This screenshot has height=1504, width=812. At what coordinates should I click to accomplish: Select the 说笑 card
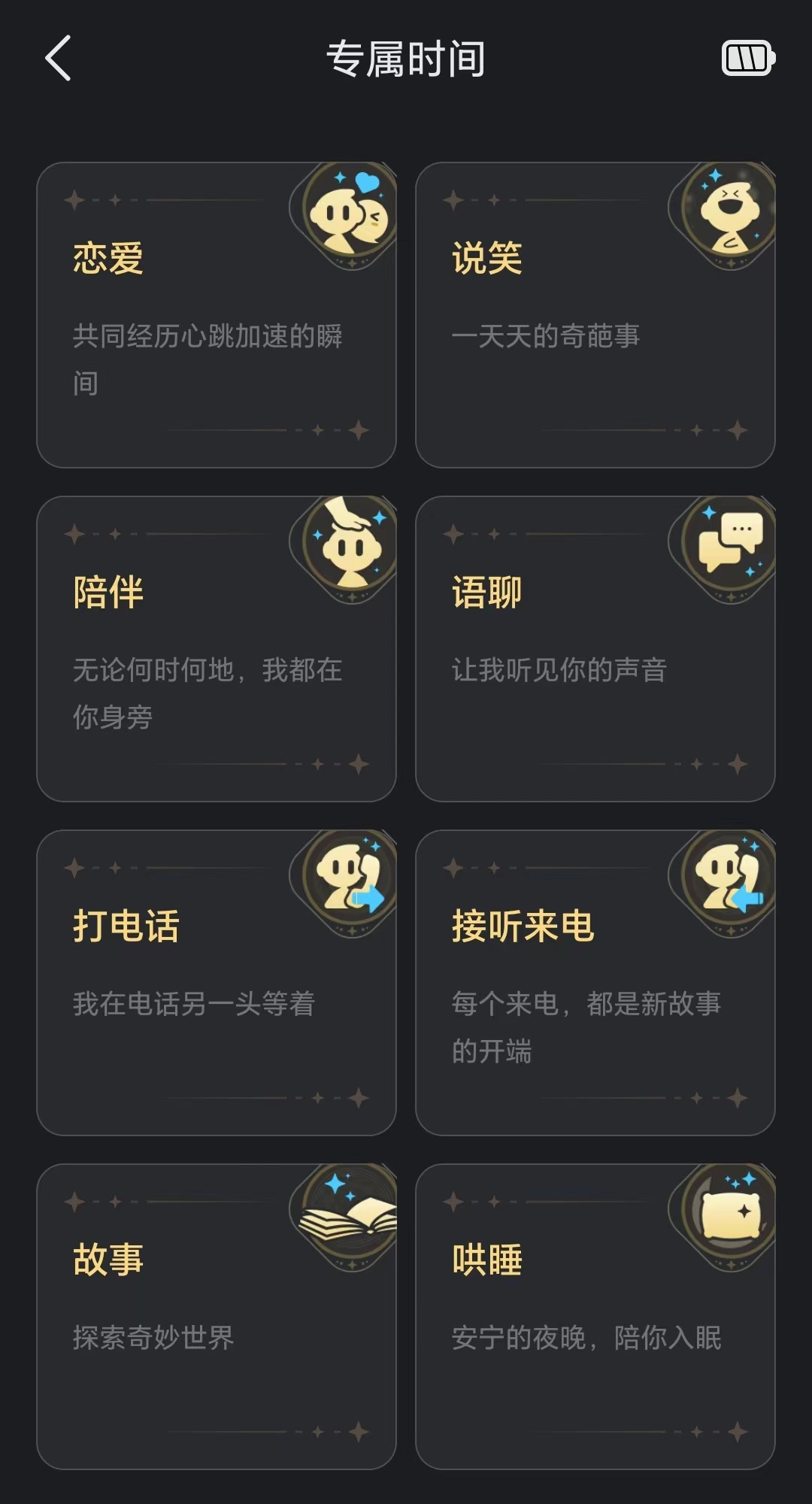tap(595, 315)
